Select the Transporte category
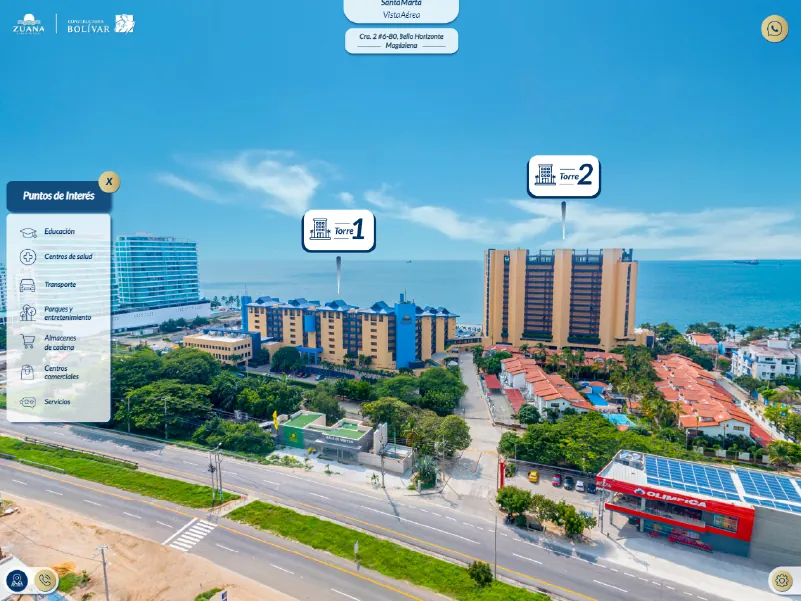Screen dimensions: 801x601 tap(58, 285)
